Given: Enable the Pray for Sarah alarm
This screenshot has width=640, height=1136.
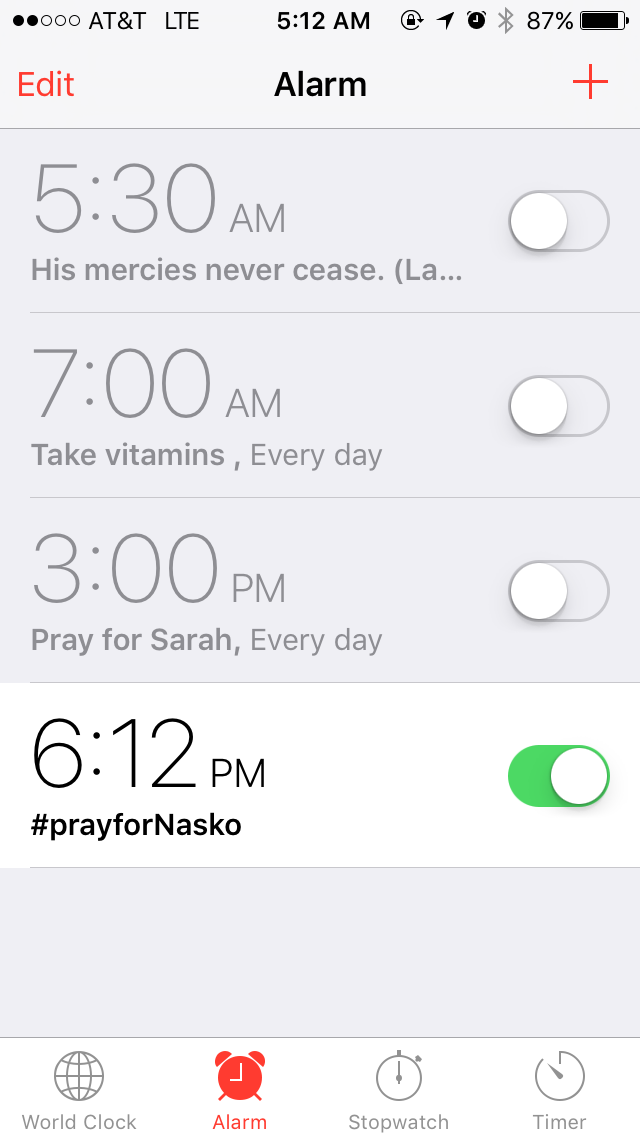Looking at the screenshot, I should pos(559,590).
